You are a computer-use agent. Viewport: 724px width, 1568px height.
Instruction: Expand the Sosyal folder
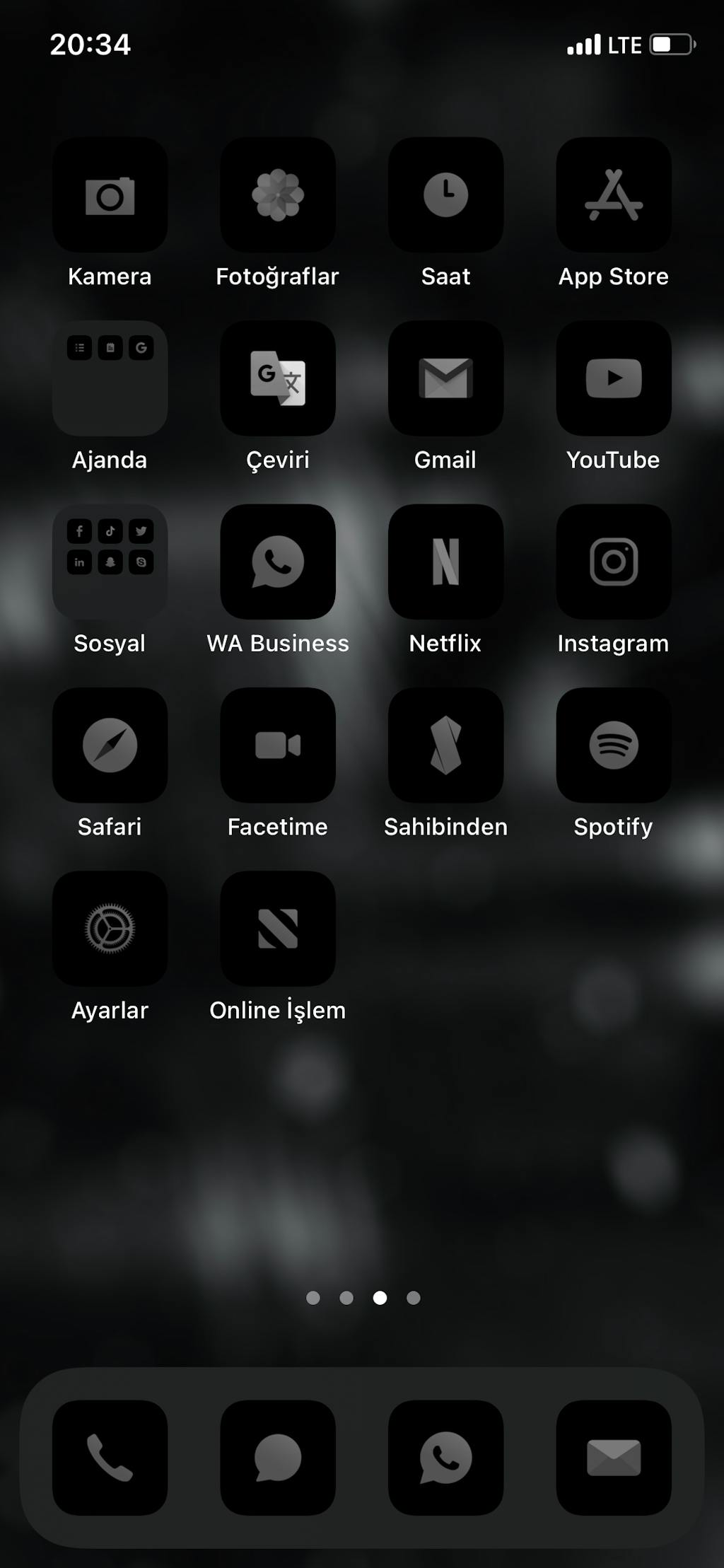(x=110, y=562)
